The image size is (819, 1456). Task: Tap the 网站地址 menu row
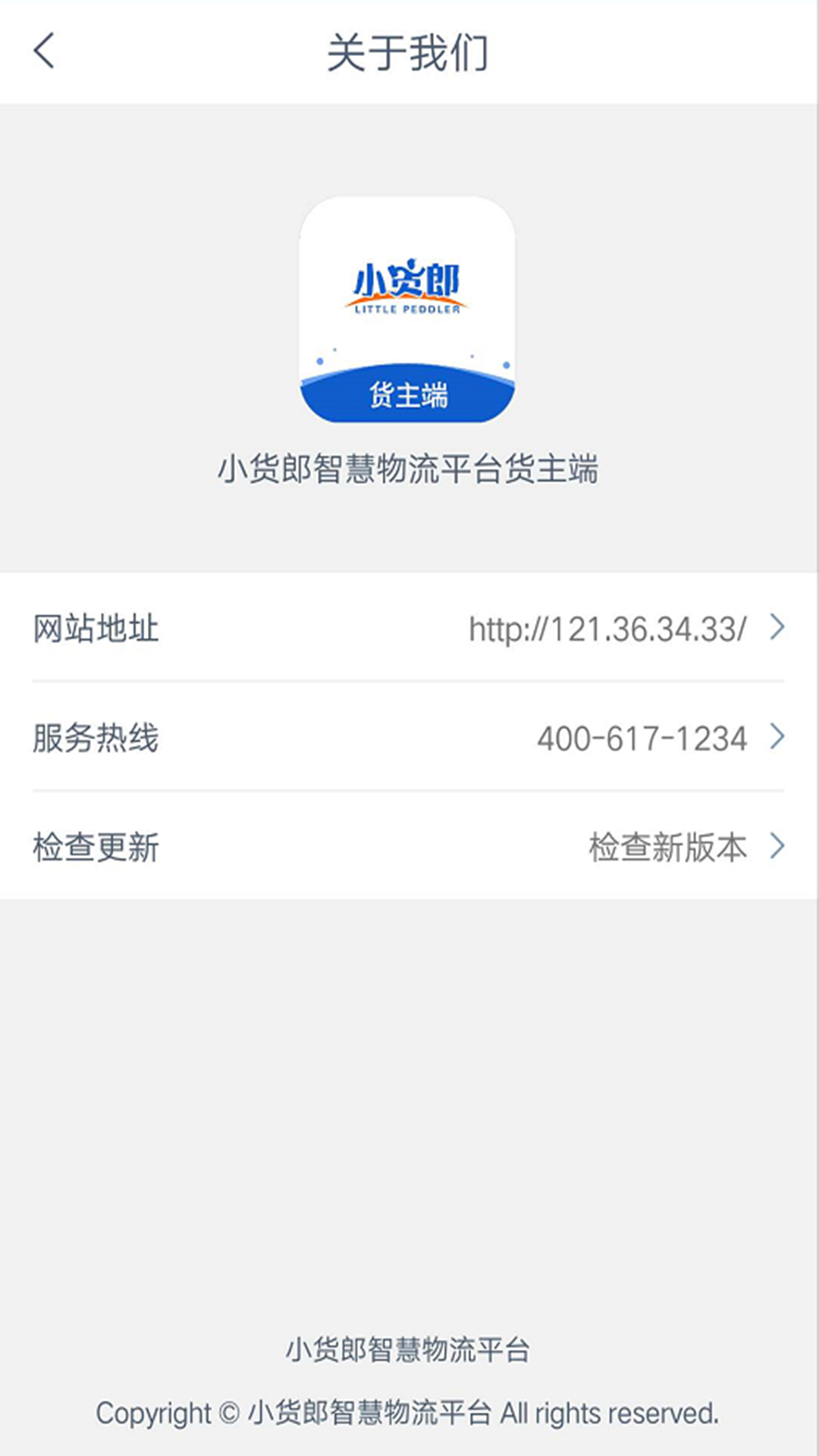[x=94, y=628]
